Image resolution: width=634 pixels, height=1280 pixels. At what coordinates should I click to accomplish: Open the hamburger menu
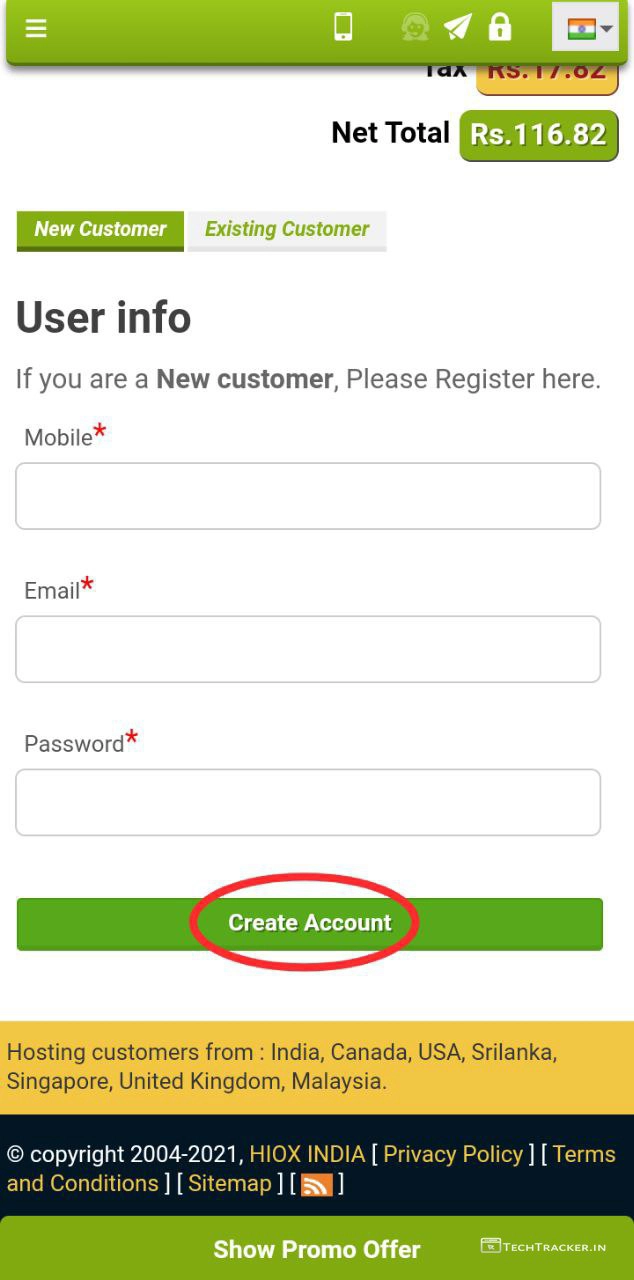point(36,28)
